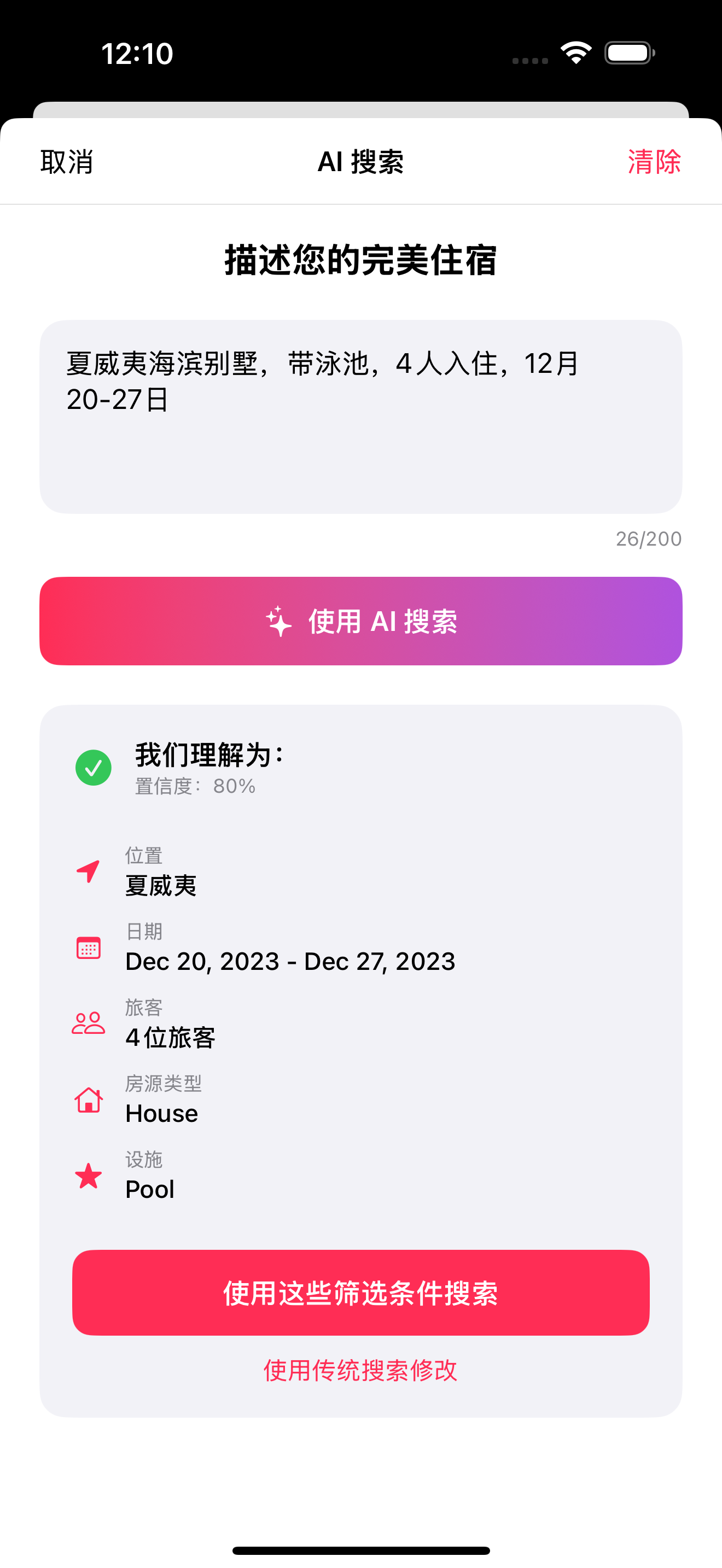Tap 取消 to cancel AI search
Image resolution: width=722 pixels, height=1568 pixels.
pos(66,162)
